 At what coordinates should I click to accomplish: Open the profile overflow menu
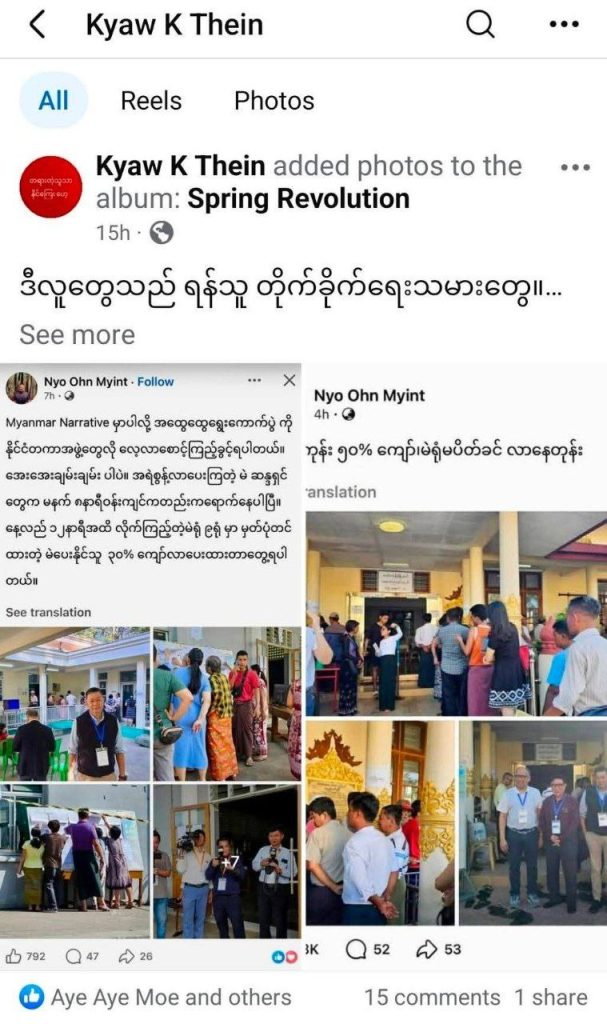(x=564, y=25)
